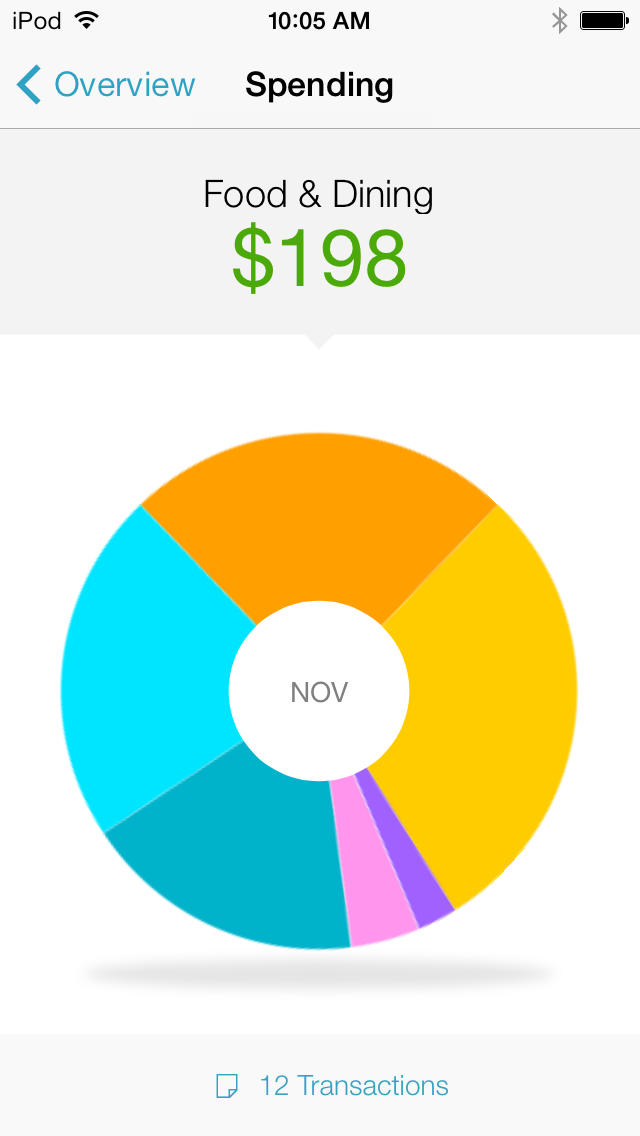The height and width of the screenshot is (1136, 640).
Task: Open the 12 Transactions list
Action: [333, 1085]
